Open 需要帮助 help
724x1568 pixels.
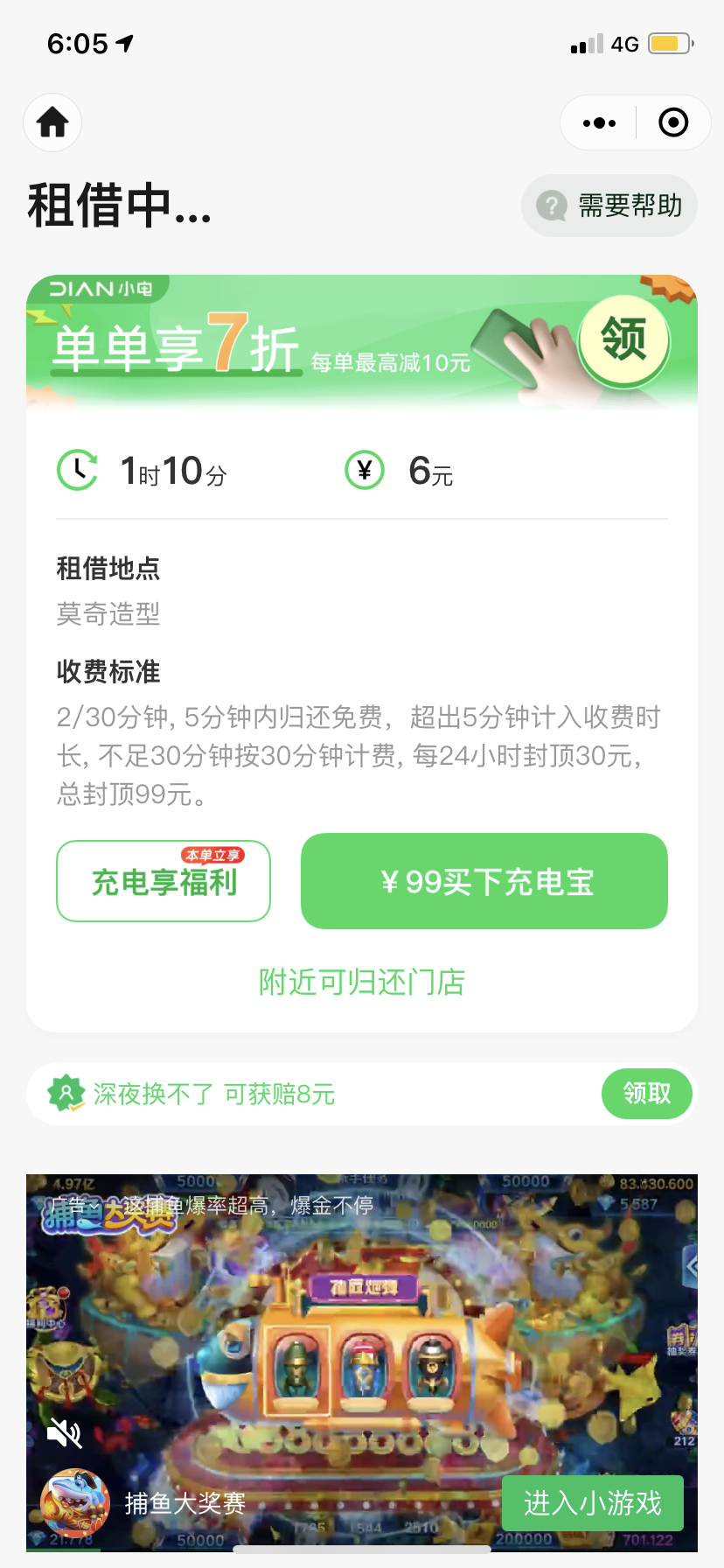pos(609,206)
